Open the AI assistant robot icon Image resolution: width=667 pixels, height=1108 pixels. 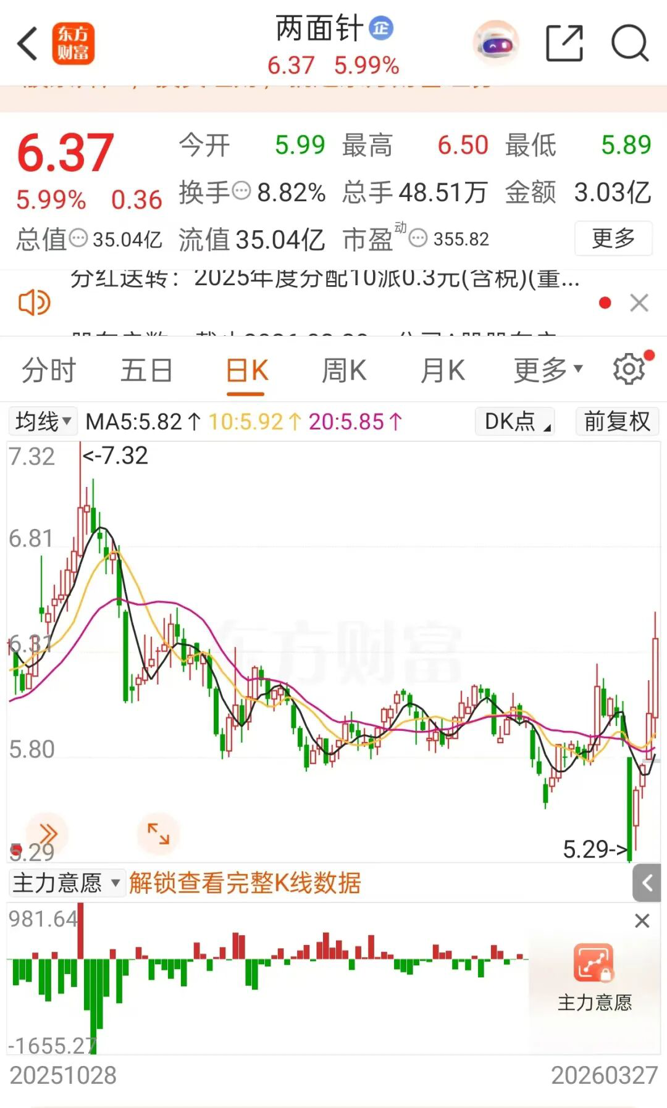click(x=496, y=43)
